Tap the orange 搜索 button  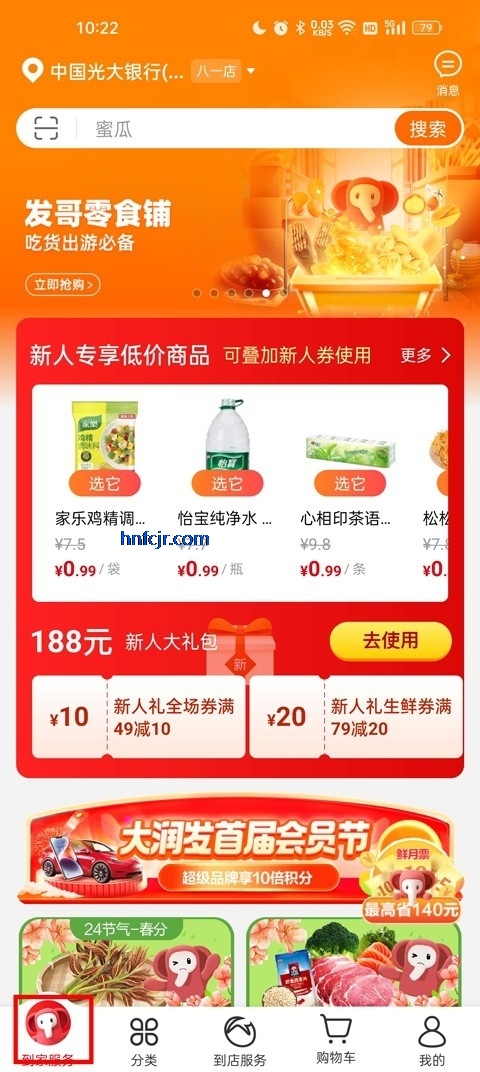pos(428,129)
